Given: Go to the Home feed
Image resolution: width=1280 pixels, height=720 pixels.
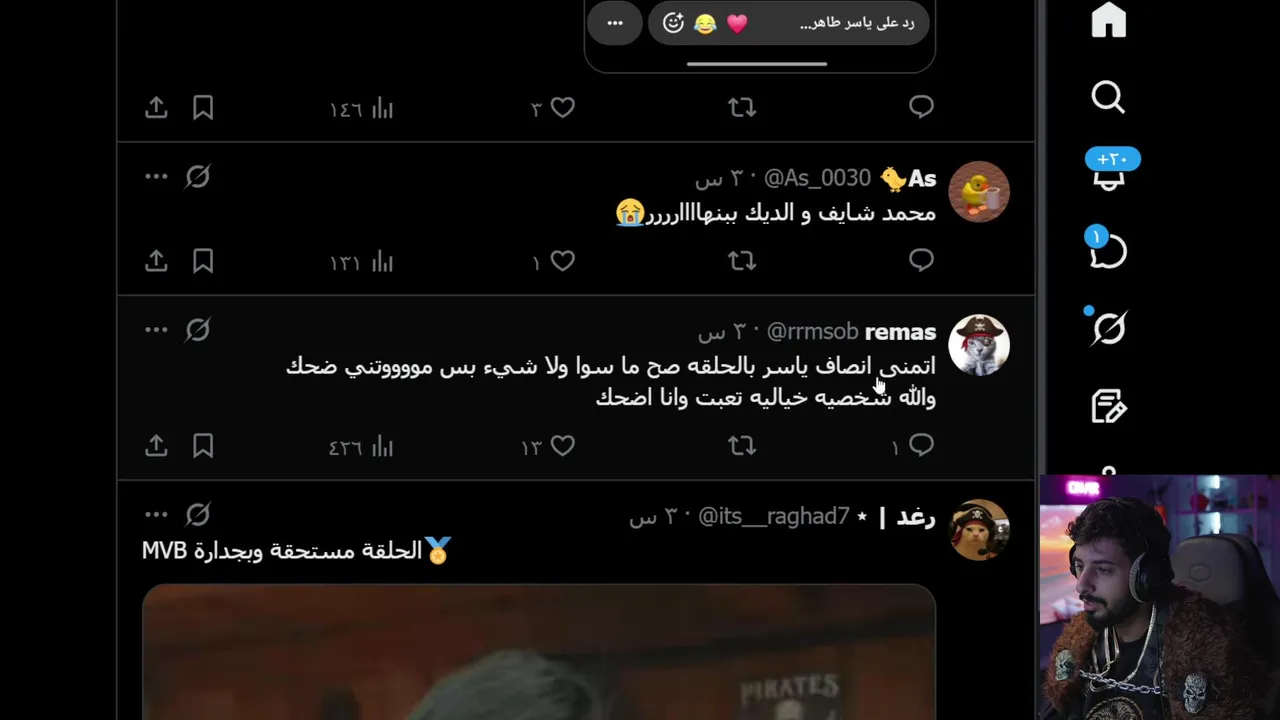Looking at the screenshot, I should click(1108, 20).
